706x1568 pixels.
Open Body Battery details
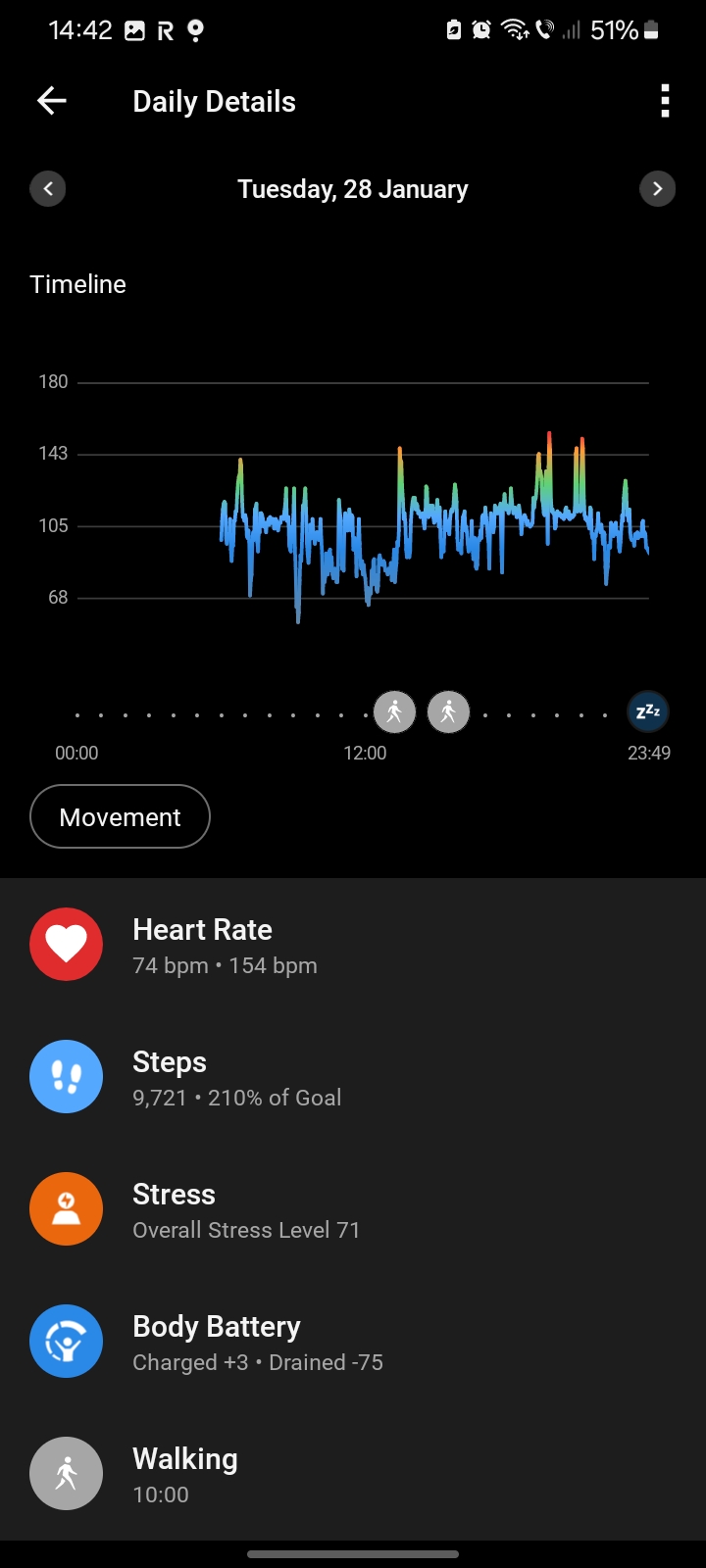click(x=353, y=1342)
